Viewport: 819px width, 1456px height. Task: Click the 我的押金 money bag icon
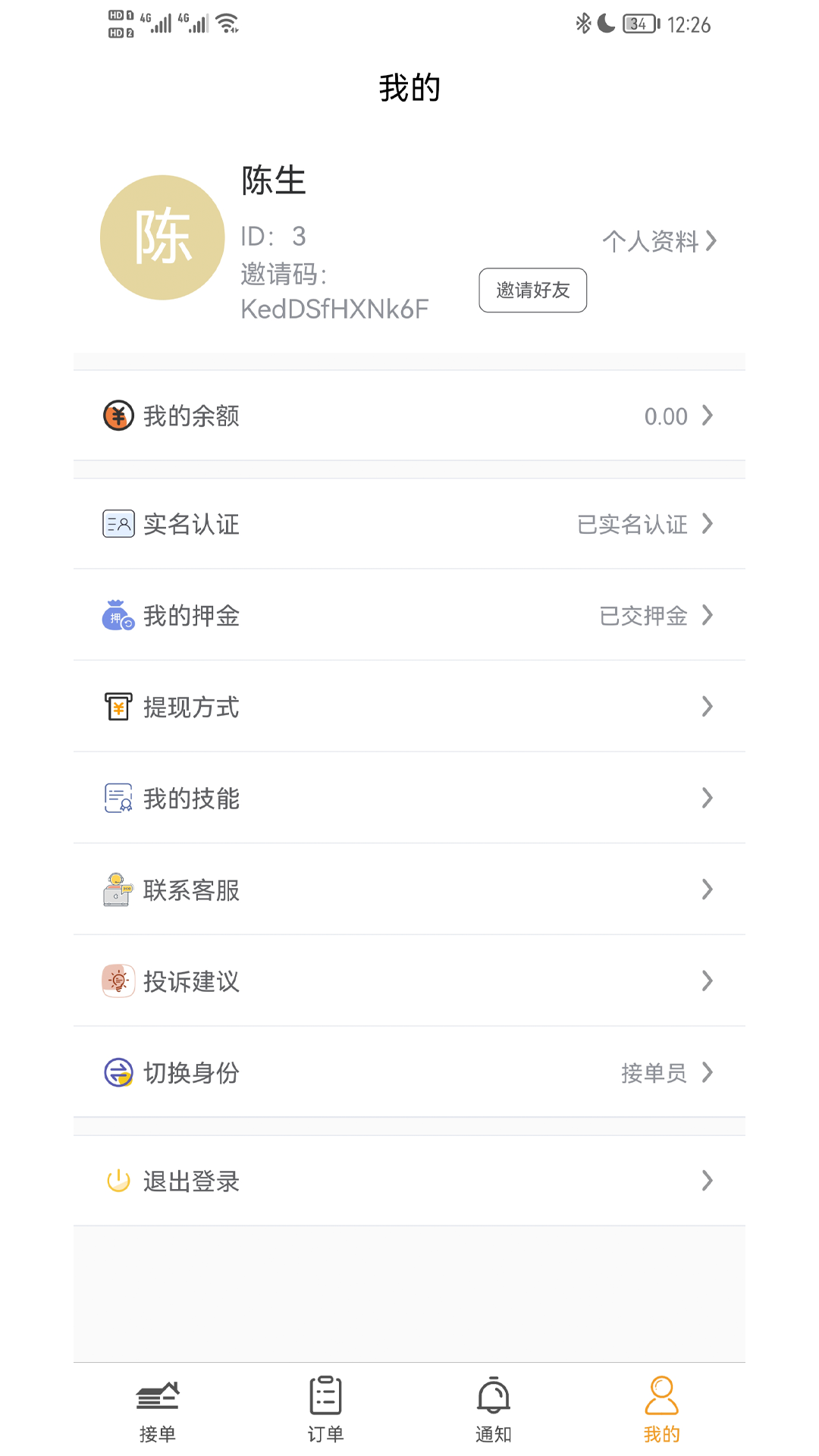click(118, 616)
